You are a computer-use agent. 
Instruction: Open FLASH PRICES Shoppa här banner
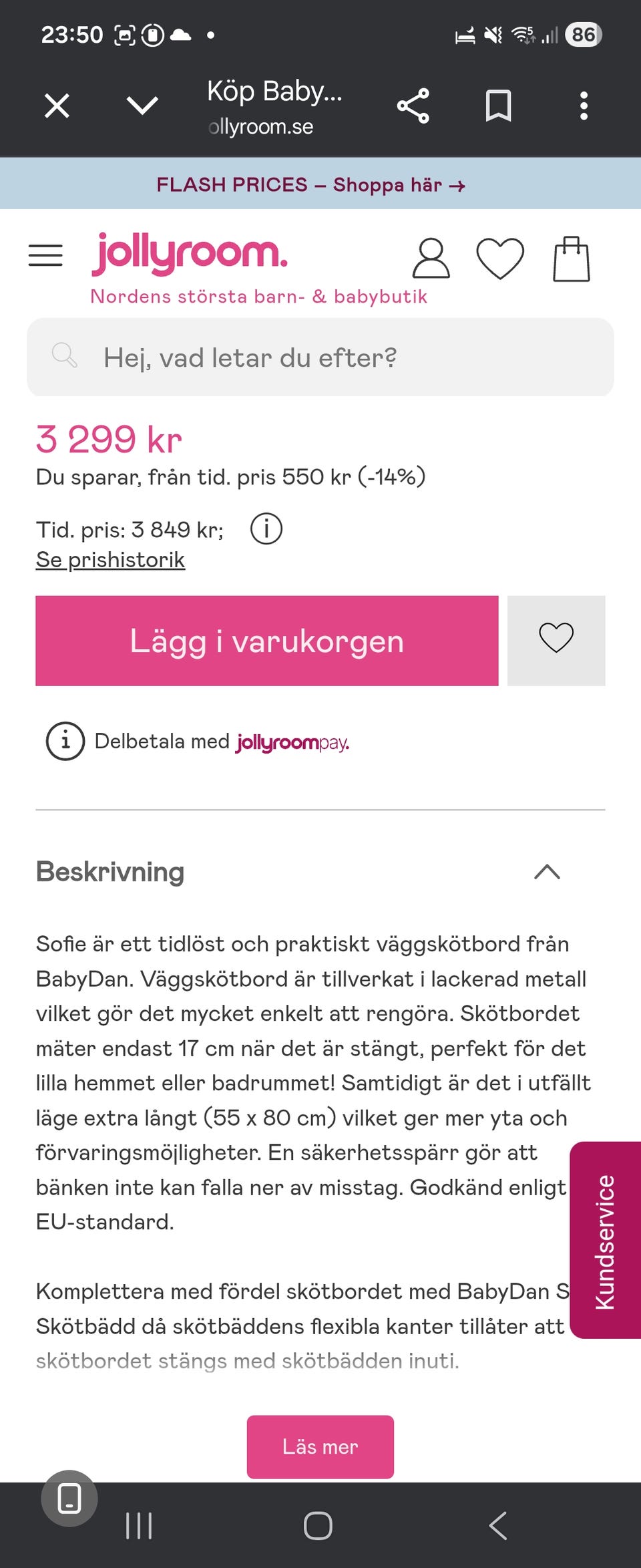coord(310,185)
